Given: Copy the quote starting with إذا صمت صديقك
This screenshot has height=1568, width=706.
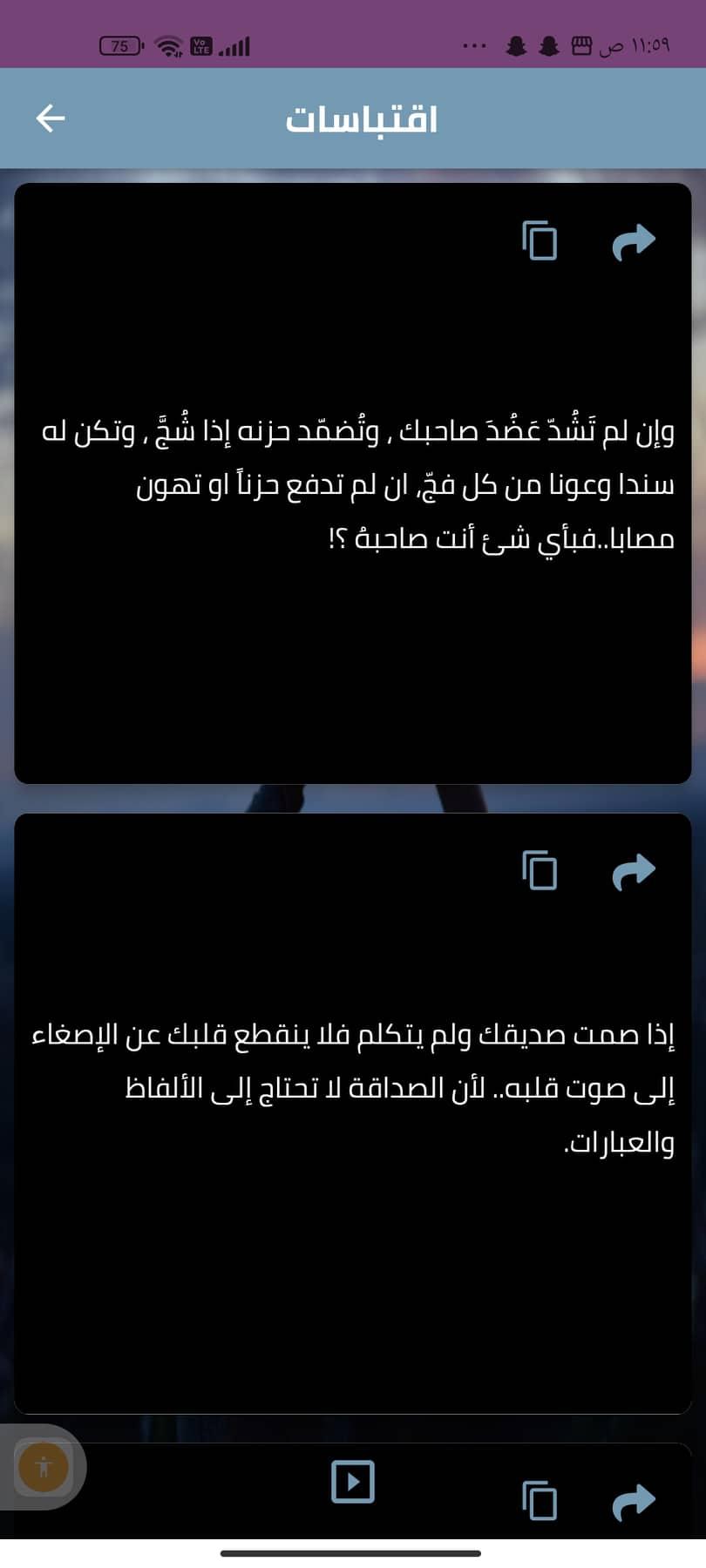Looking at the screenshot, I should point(540,870).
